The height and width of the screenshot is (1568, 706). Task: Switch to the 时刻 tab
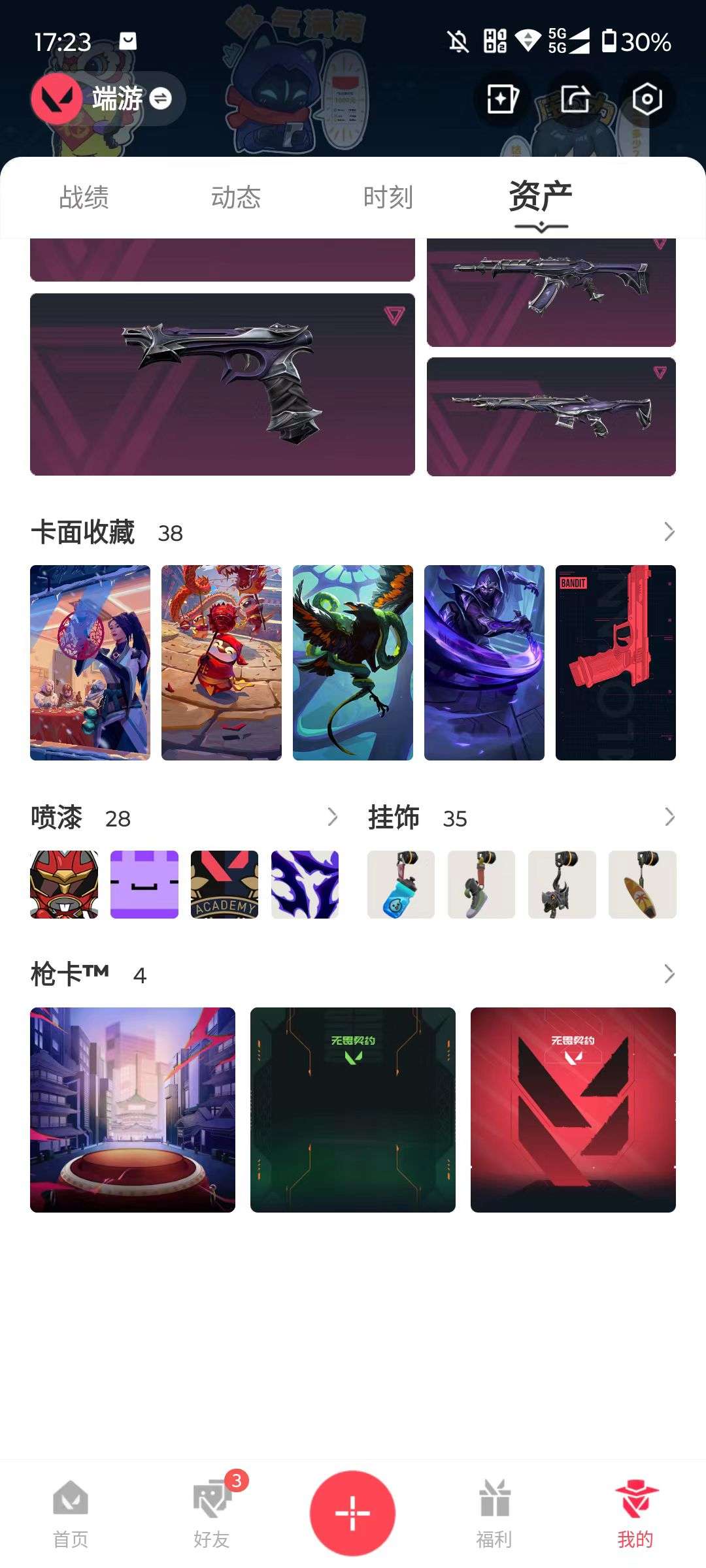[x=388, y=197]
